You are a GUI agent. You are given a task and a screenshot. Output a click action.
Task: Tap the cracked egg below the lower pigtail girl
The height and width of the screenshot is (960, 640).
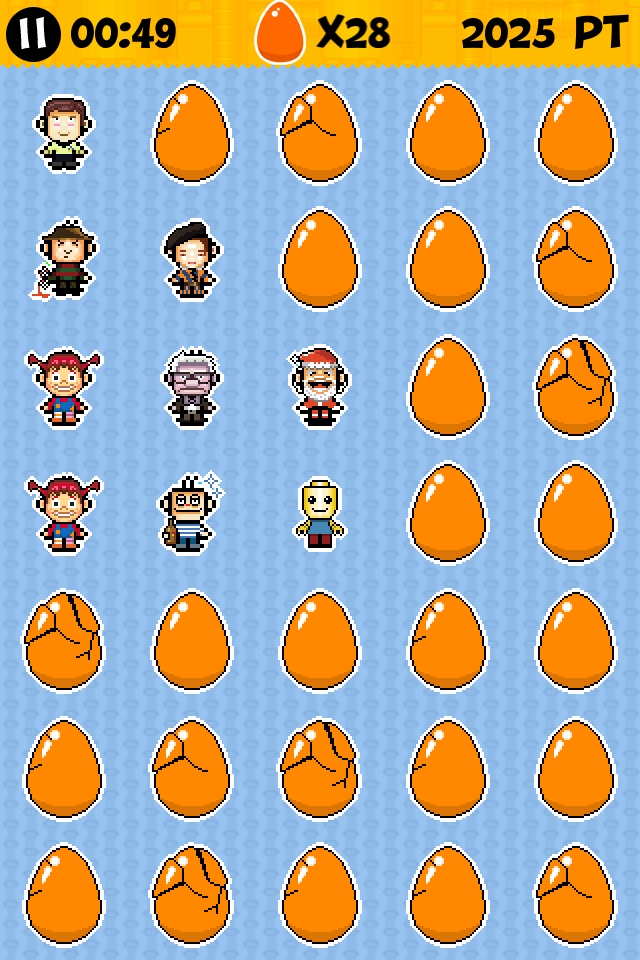click(63, 641)
